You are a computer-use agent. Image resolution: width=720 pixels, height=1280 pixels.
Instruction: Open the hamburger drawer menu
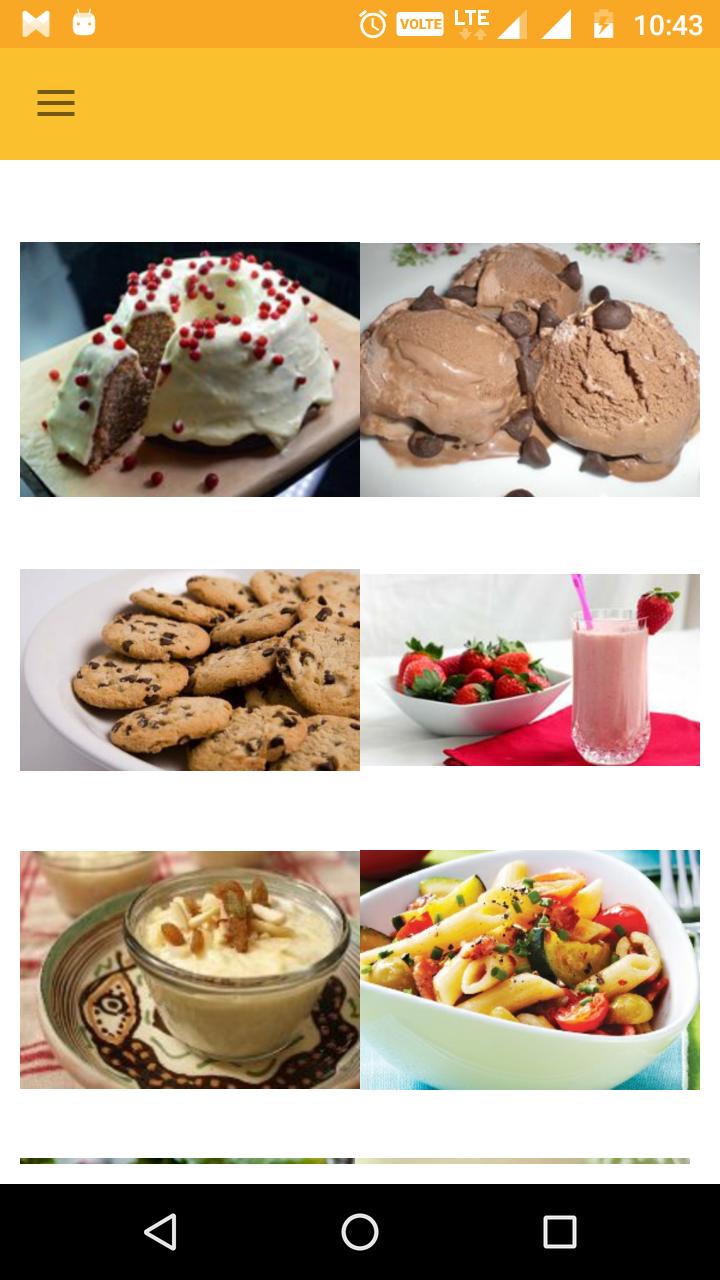pos(56,103)
